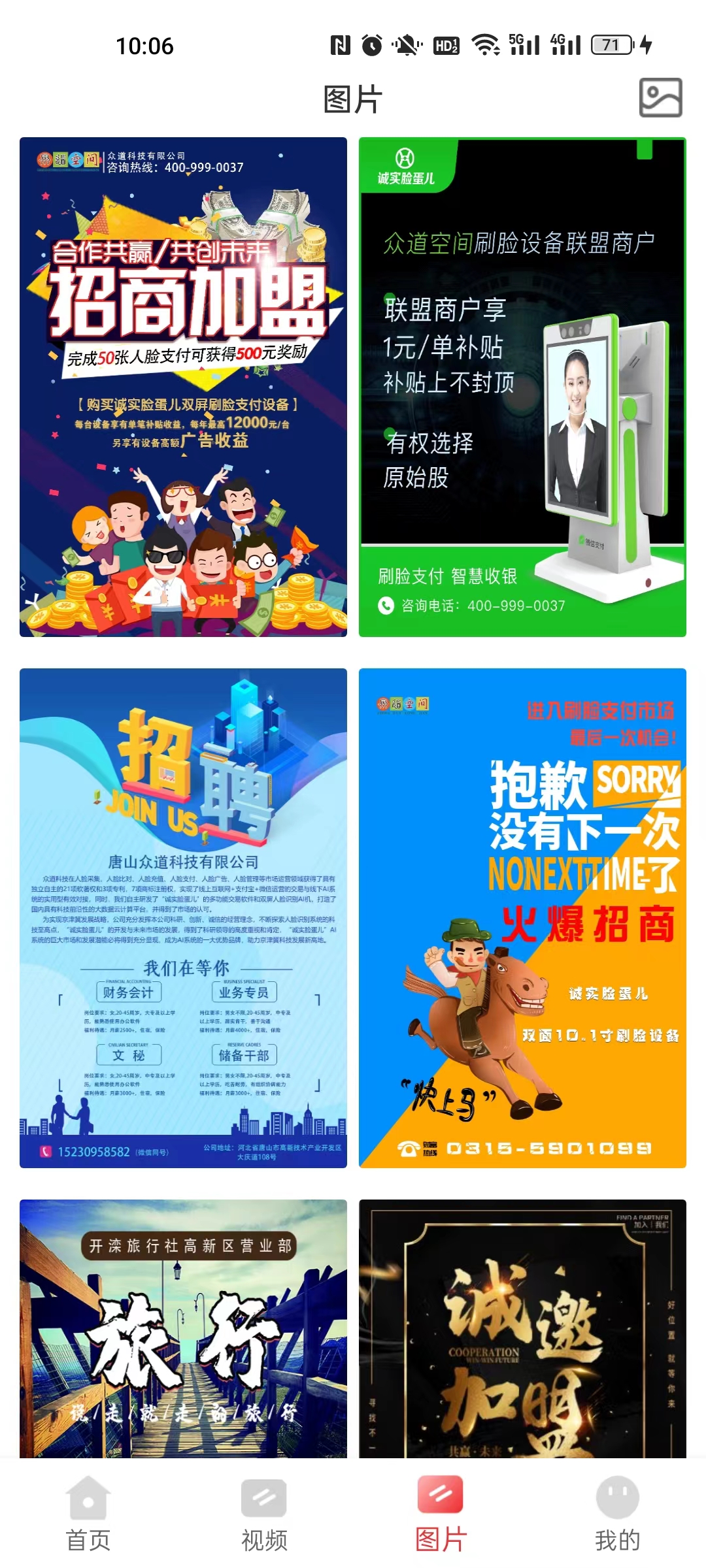Open the 诚邀加盟 black-gold poster
This screenshot has width=706, height=1568.
click(x=522, y=1330)
